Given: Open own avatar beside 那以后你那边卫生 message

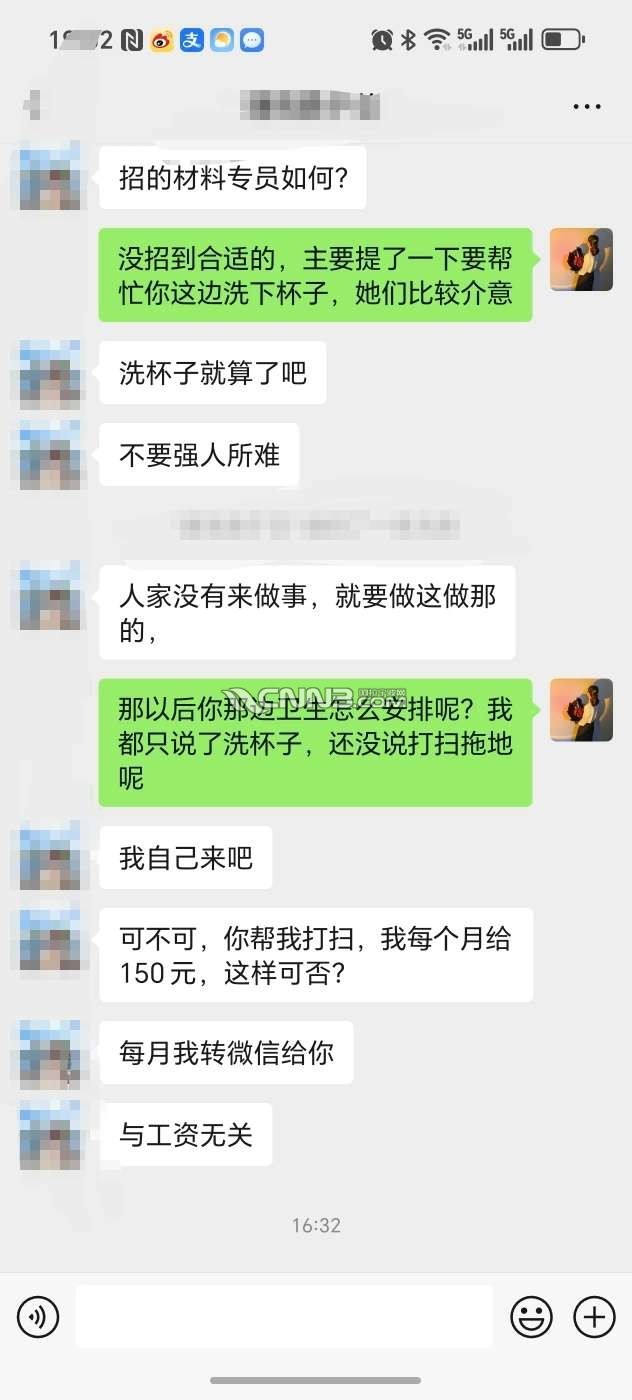Looking at the screenshot, I should coord(581,710).
